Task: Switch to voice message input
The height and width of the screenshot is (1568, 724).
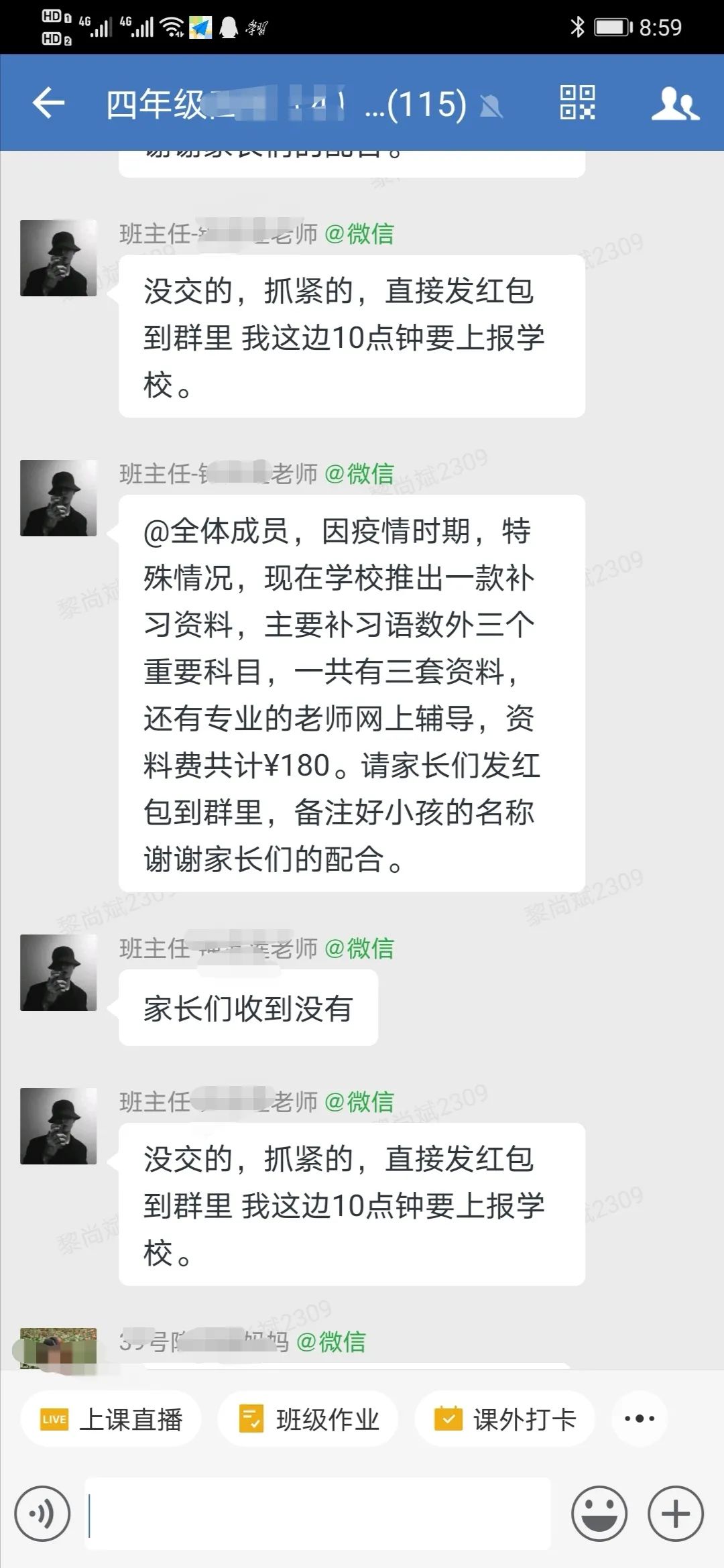Action: click(x=42, y=1513)
